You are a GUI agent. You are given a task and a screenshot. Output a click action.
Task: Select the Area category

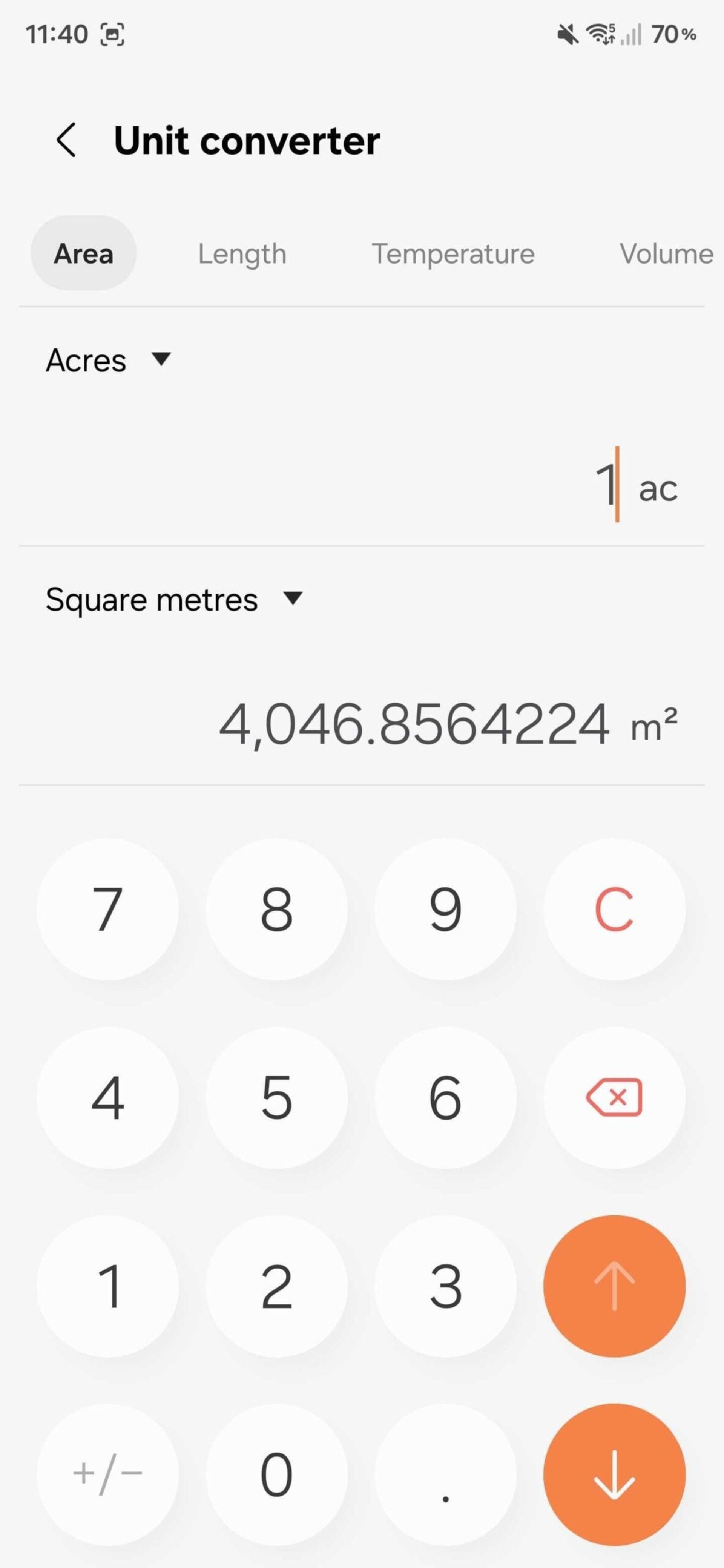coord(83,254)
